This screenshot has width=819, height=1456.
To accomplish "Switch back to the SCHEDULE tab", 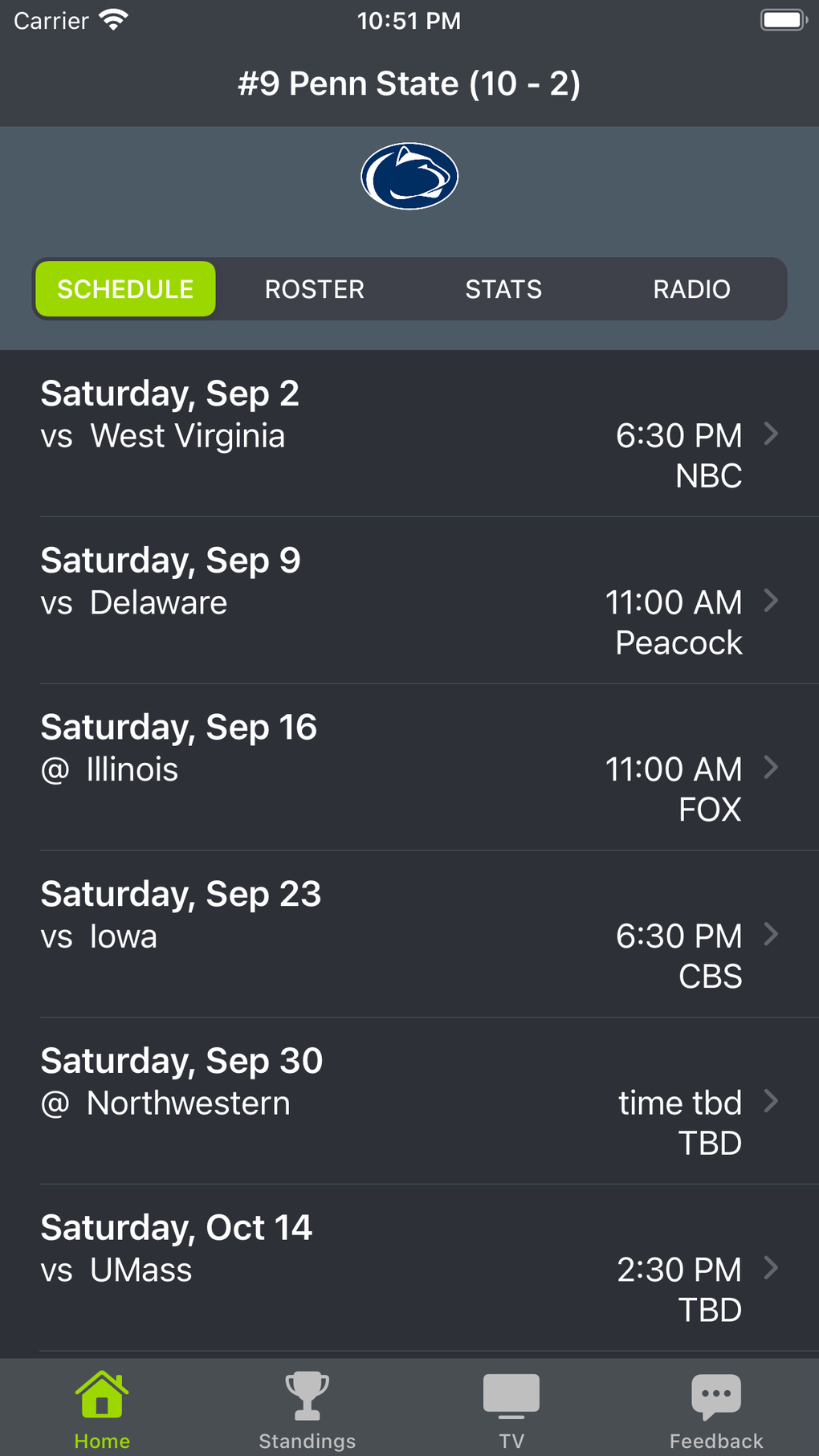I will 124,288.
